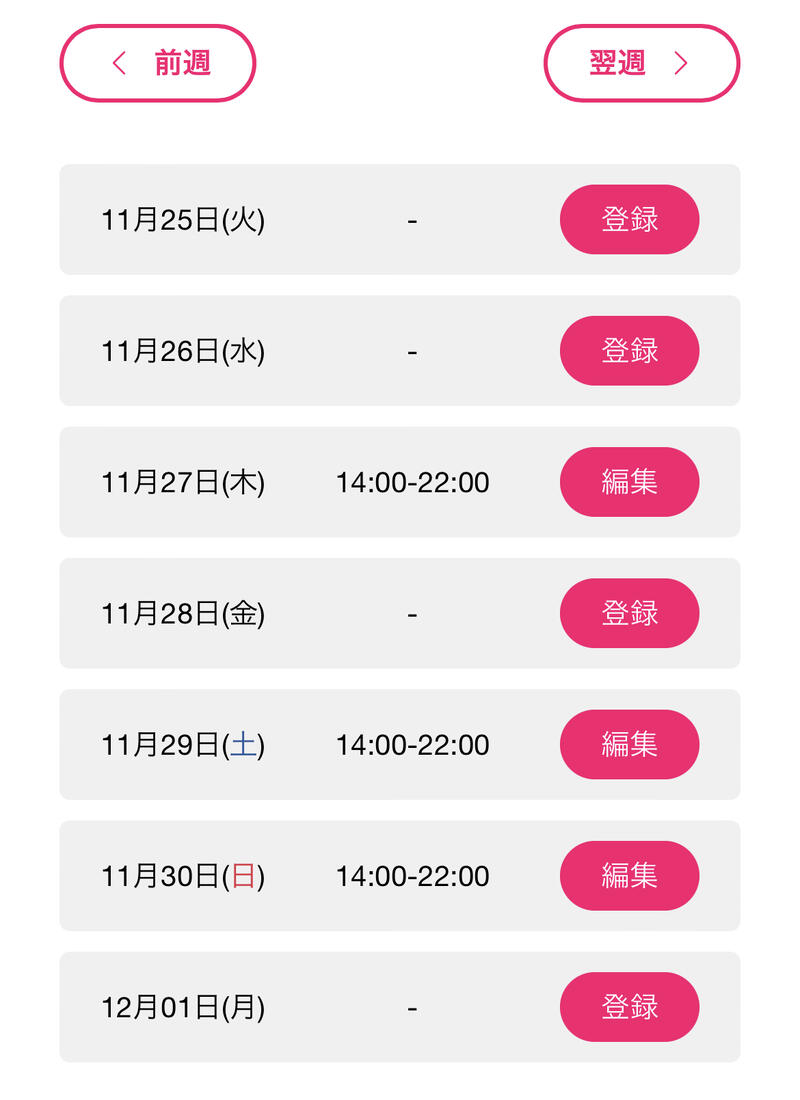Tap 登録 for 11月26日(水)

tap(629, 351)
